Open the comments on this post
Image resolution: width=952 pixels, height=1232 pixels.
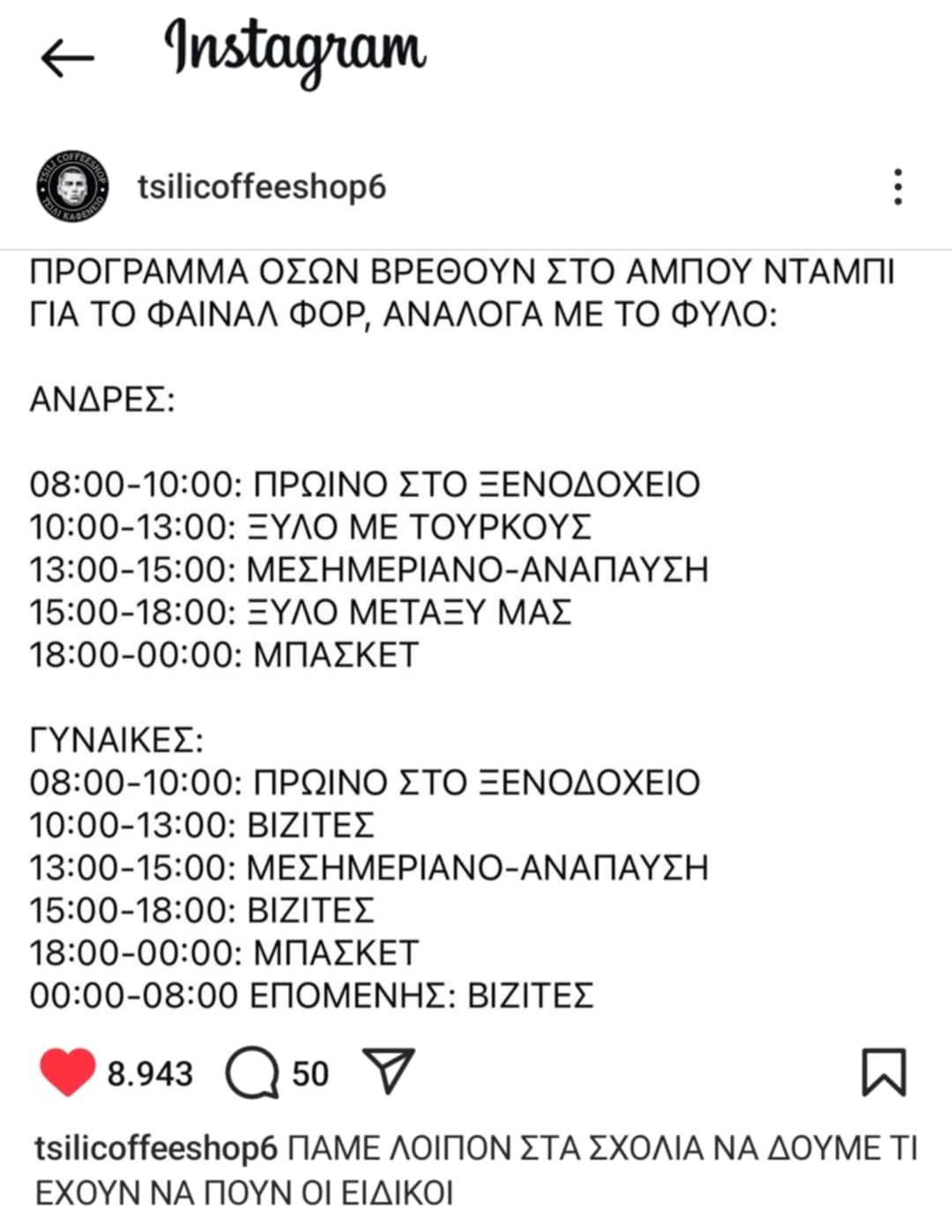click(252, 1072)
